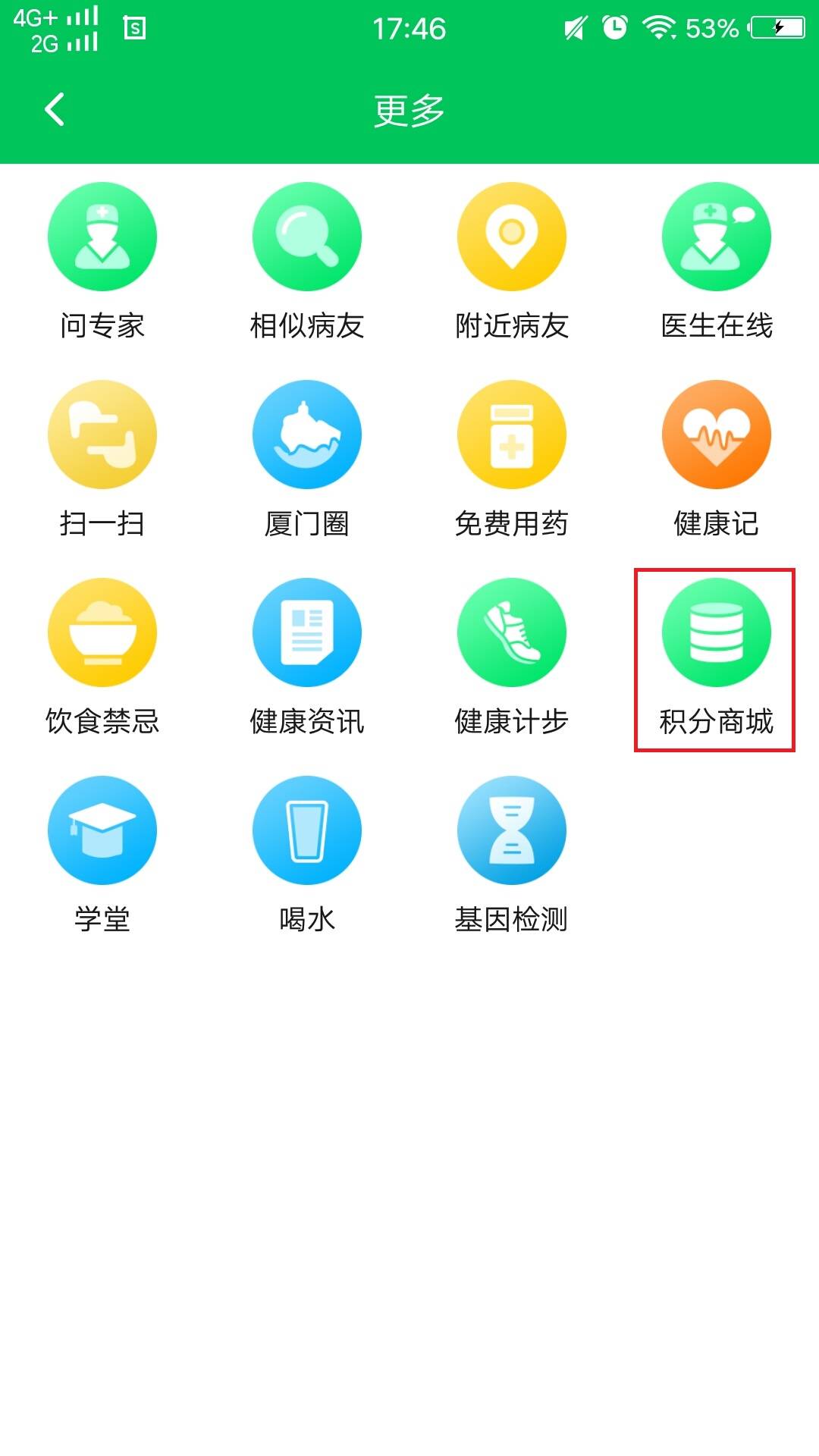Open 健康计步 step counter
The width and height of the screenshot is (819, 1456).
tap(512, 633)
